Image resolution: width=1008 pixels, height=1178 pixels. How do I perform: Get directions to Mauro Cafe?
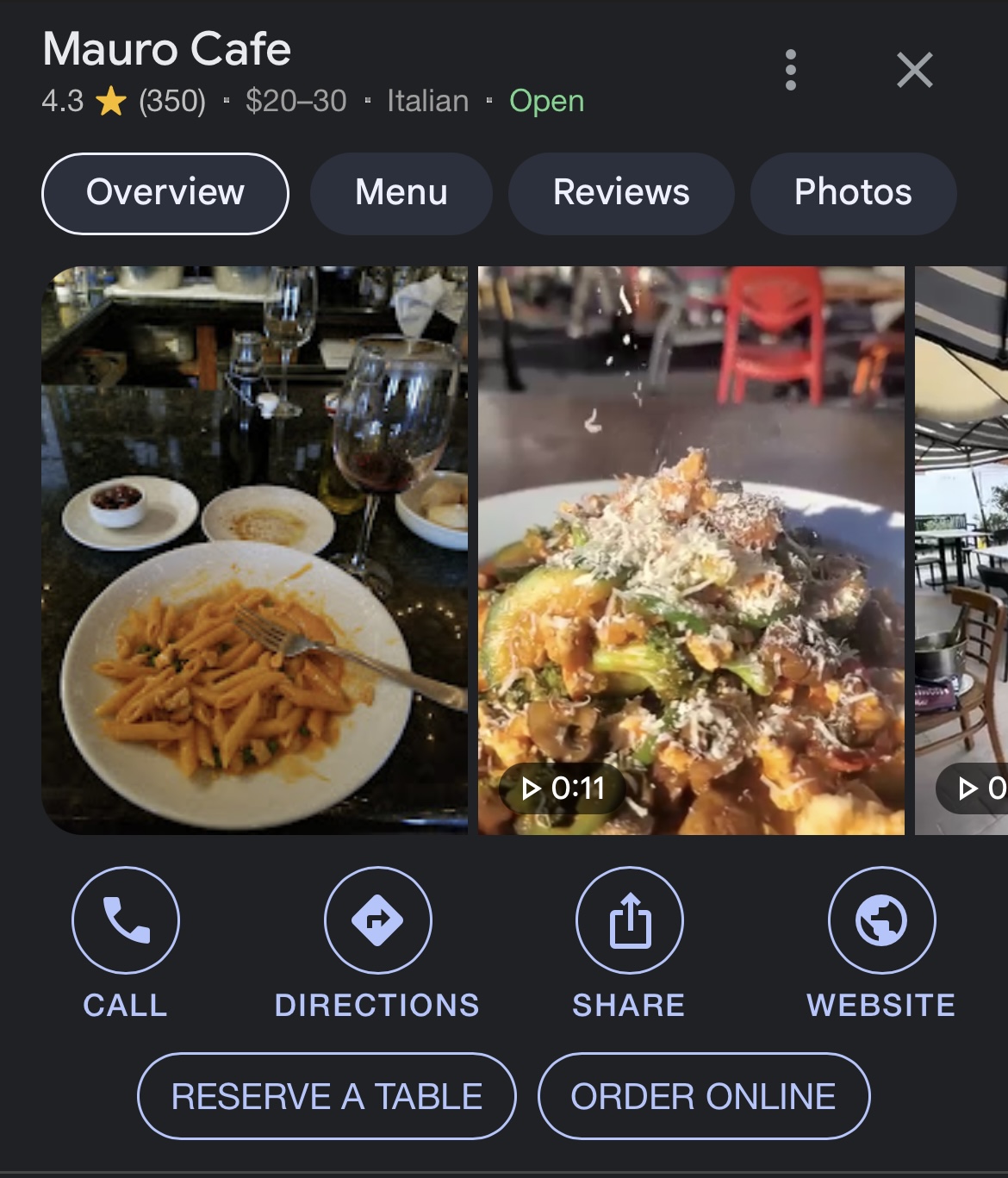pos(377,920)
